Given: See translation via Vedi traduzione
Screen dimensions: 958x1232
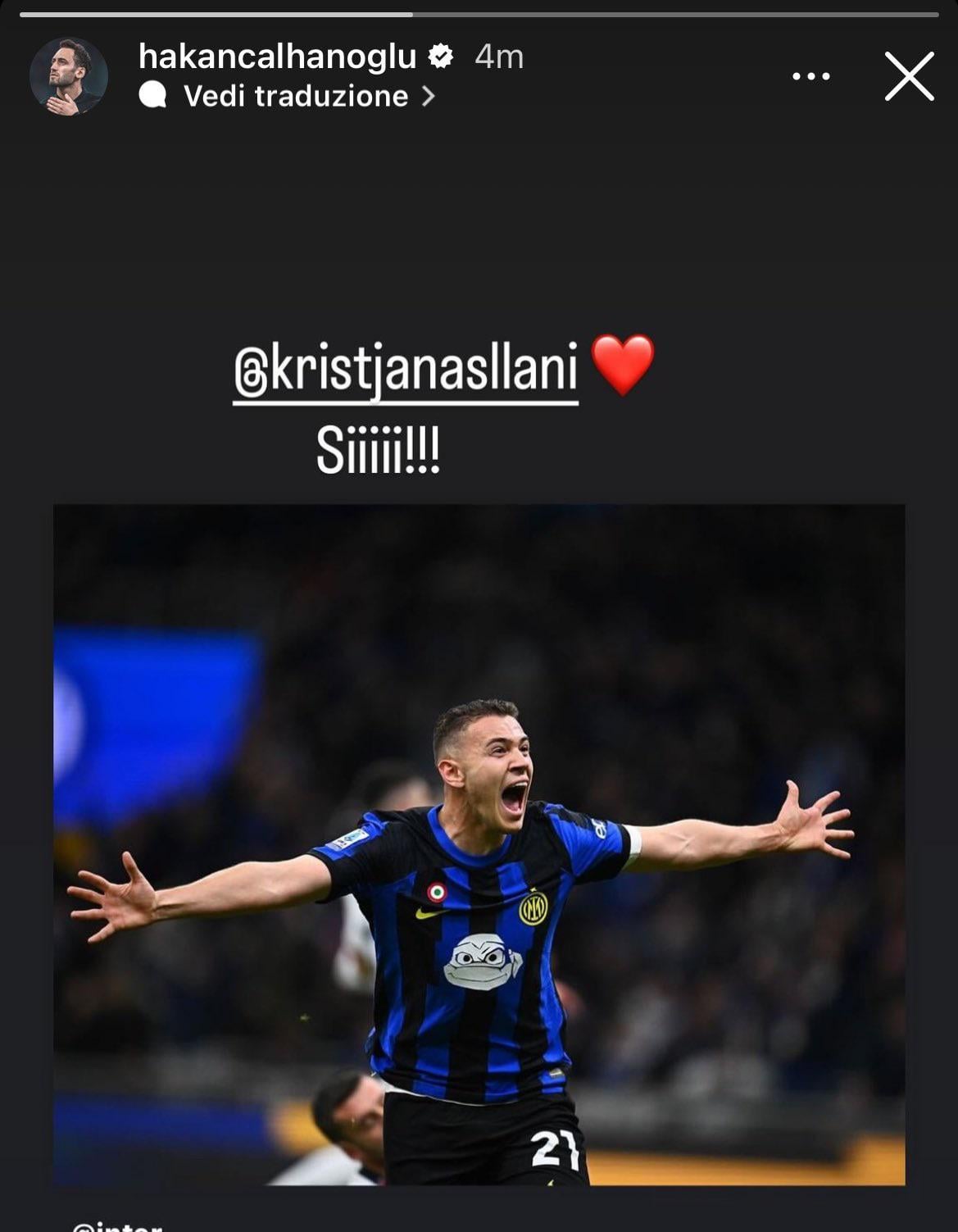Looking at the screenshot, I should coord(296,97).
